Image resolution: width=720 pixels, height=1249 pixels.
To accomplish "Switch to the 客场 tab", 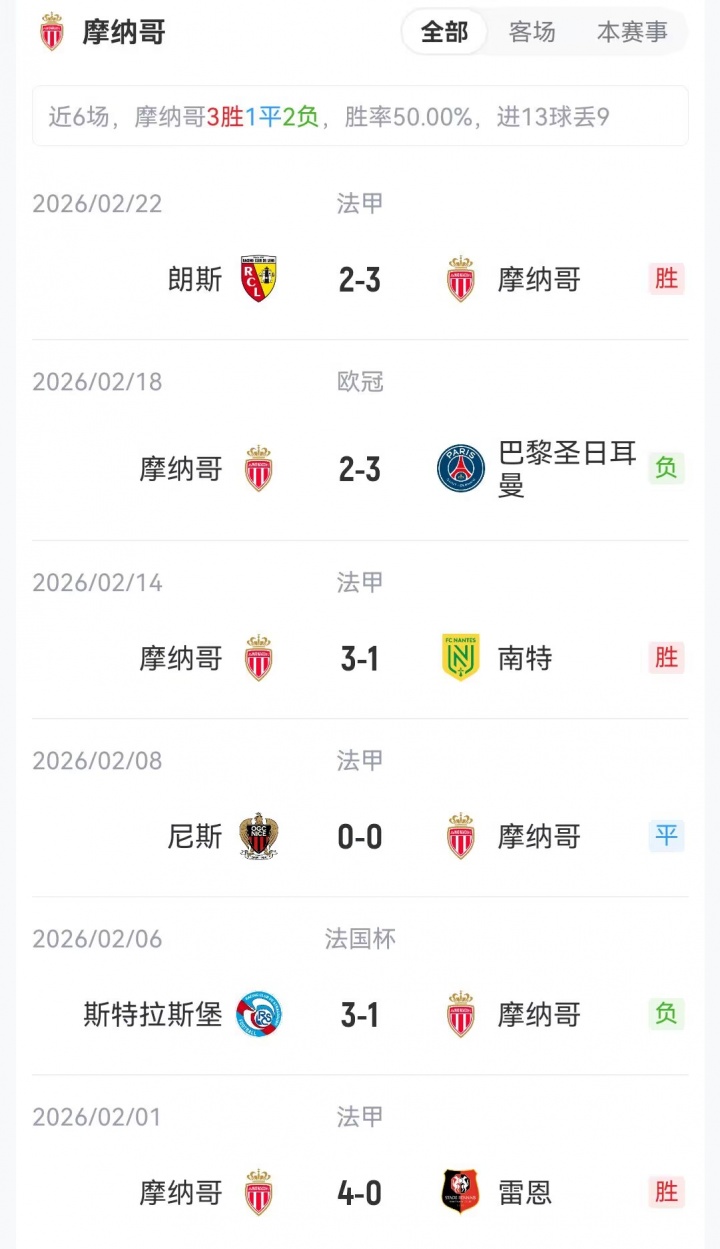I will click(532, 32).
